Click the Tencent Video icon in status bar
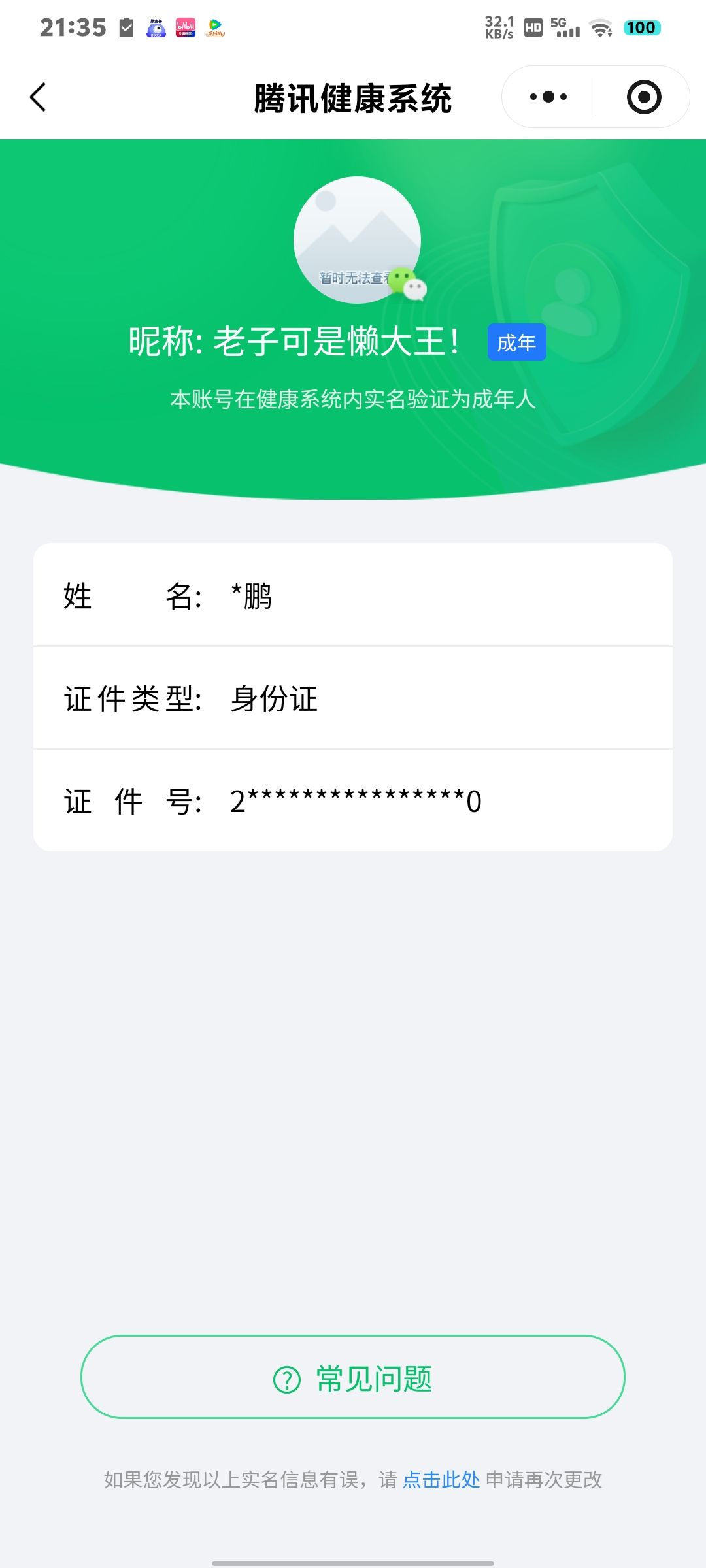 [x=216, y=27]
